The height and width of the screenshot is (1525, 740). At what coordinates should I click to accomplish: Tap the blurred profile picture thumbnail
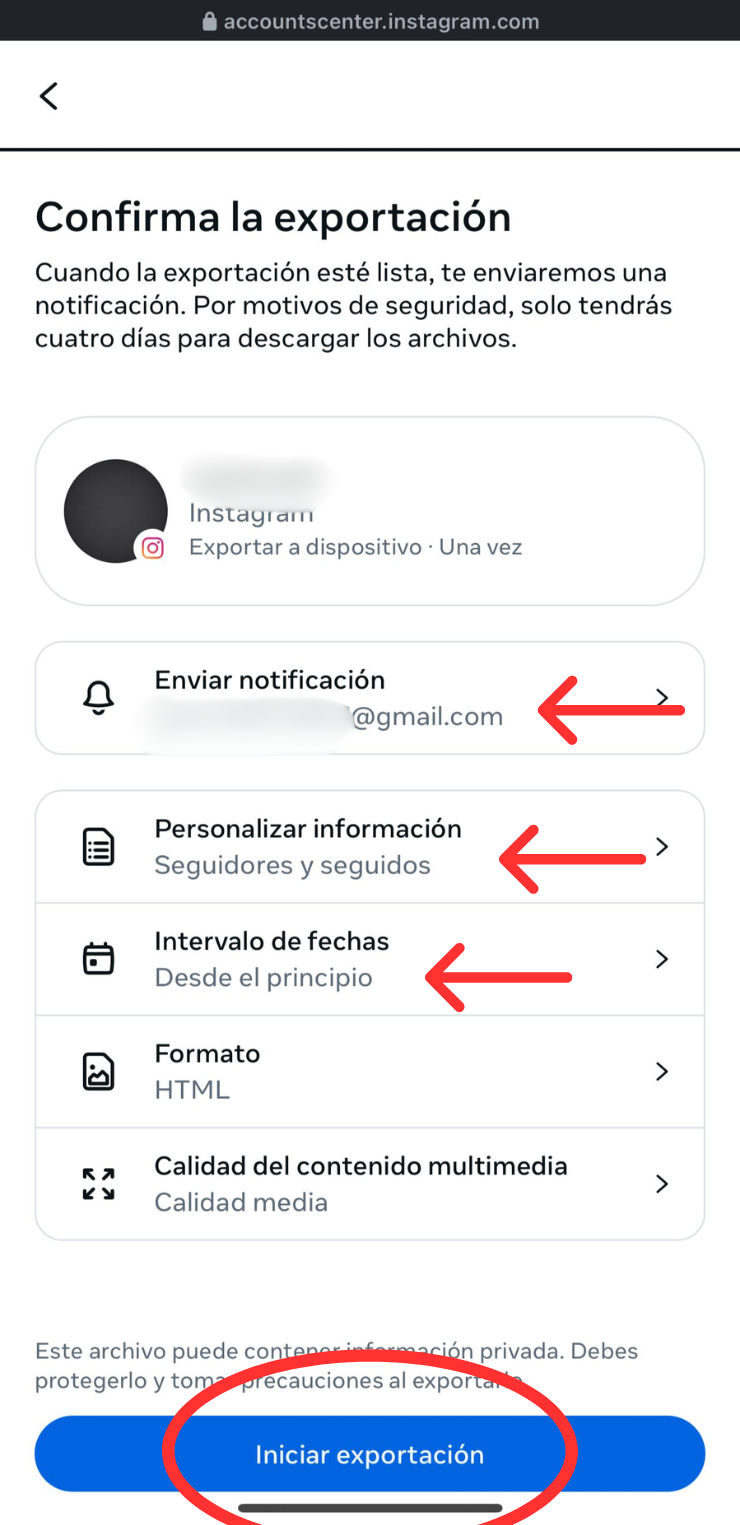click(x=115, y=510)
